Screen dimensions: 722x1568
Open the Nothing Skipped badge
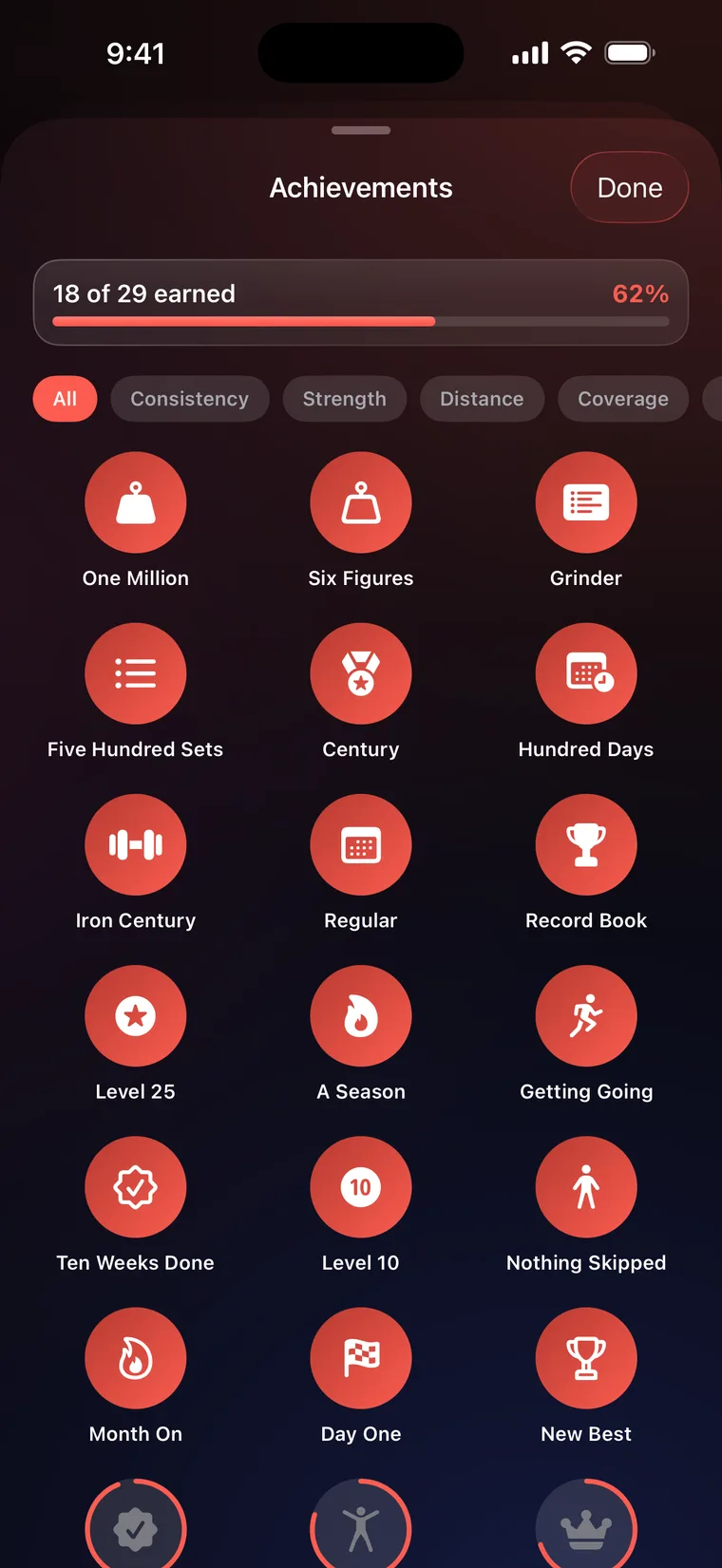(586, 1204)
